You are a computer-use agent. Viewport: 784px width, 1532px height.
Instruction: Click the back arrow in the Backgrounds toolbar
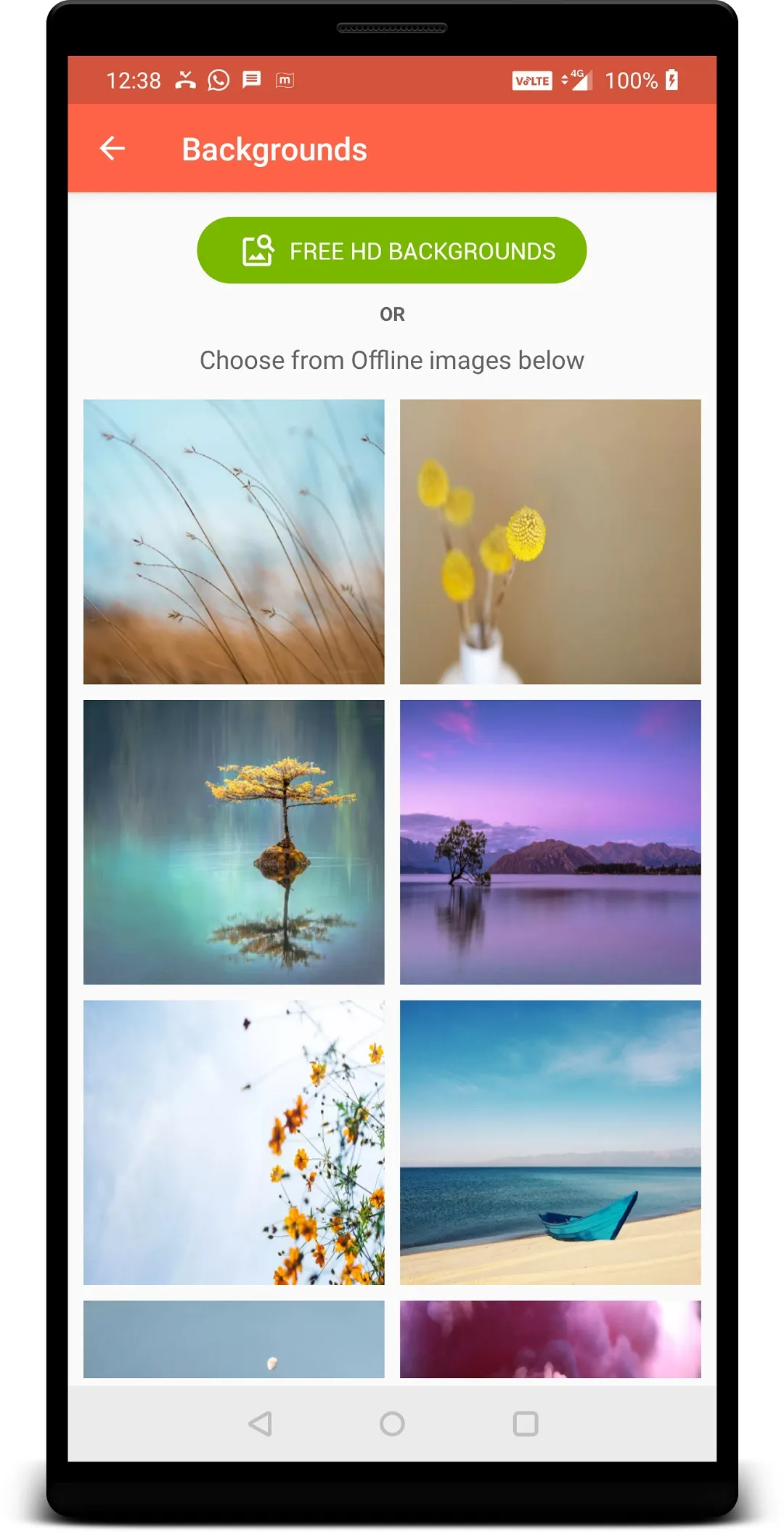point(113,149)
